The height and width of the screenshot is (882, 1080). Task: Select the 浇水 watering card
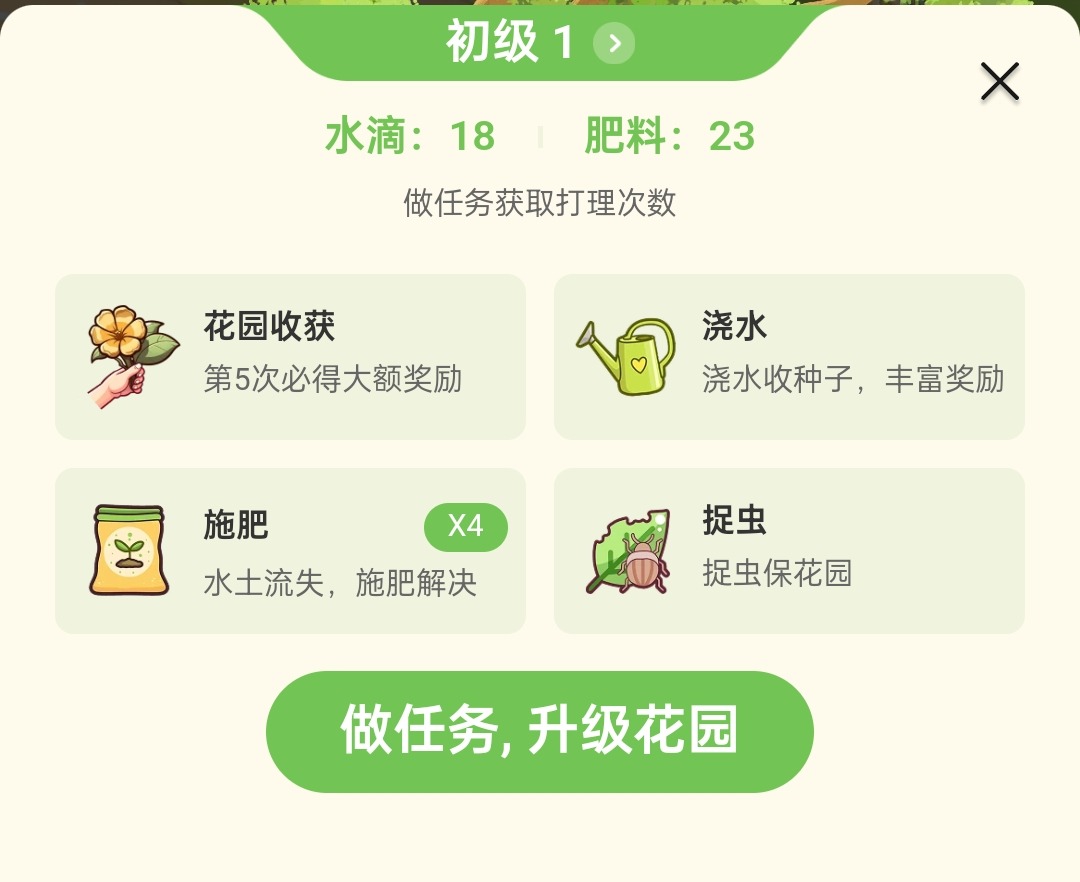[789, 357]
